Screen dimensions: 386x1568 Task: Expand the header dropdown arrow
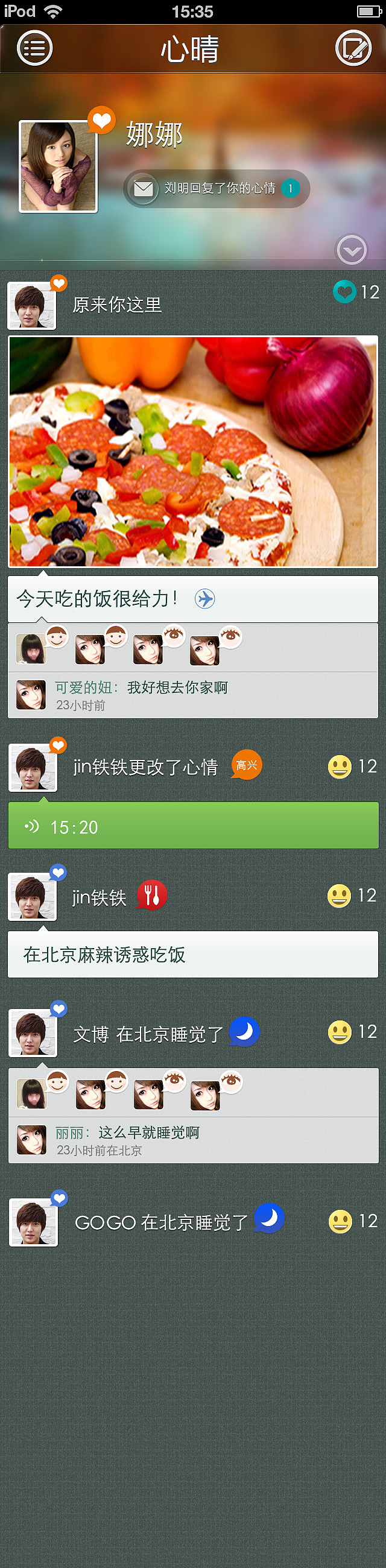click(x=352, y=250)
